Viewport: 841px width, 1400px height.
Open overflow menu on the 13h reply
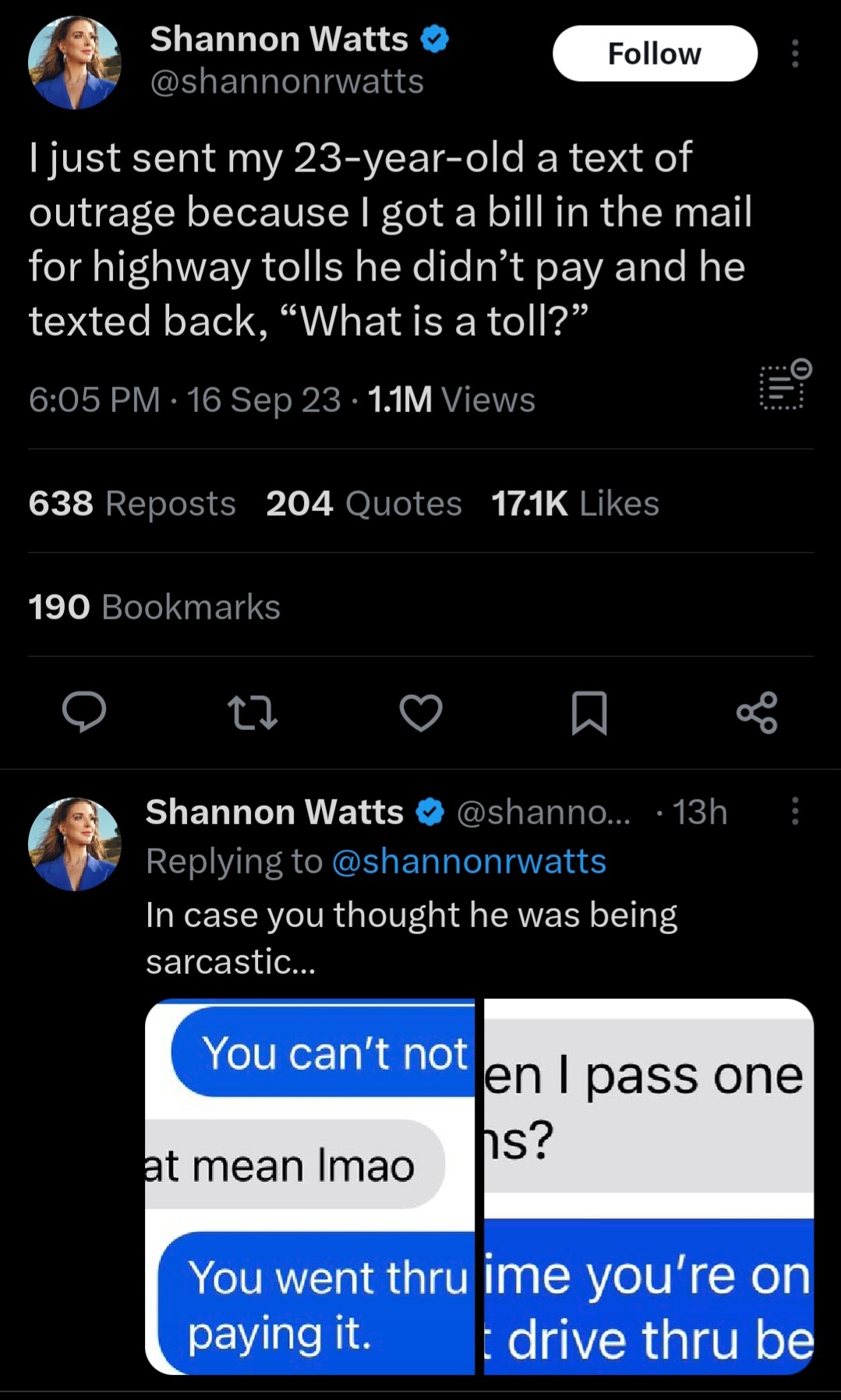(794, 811)
